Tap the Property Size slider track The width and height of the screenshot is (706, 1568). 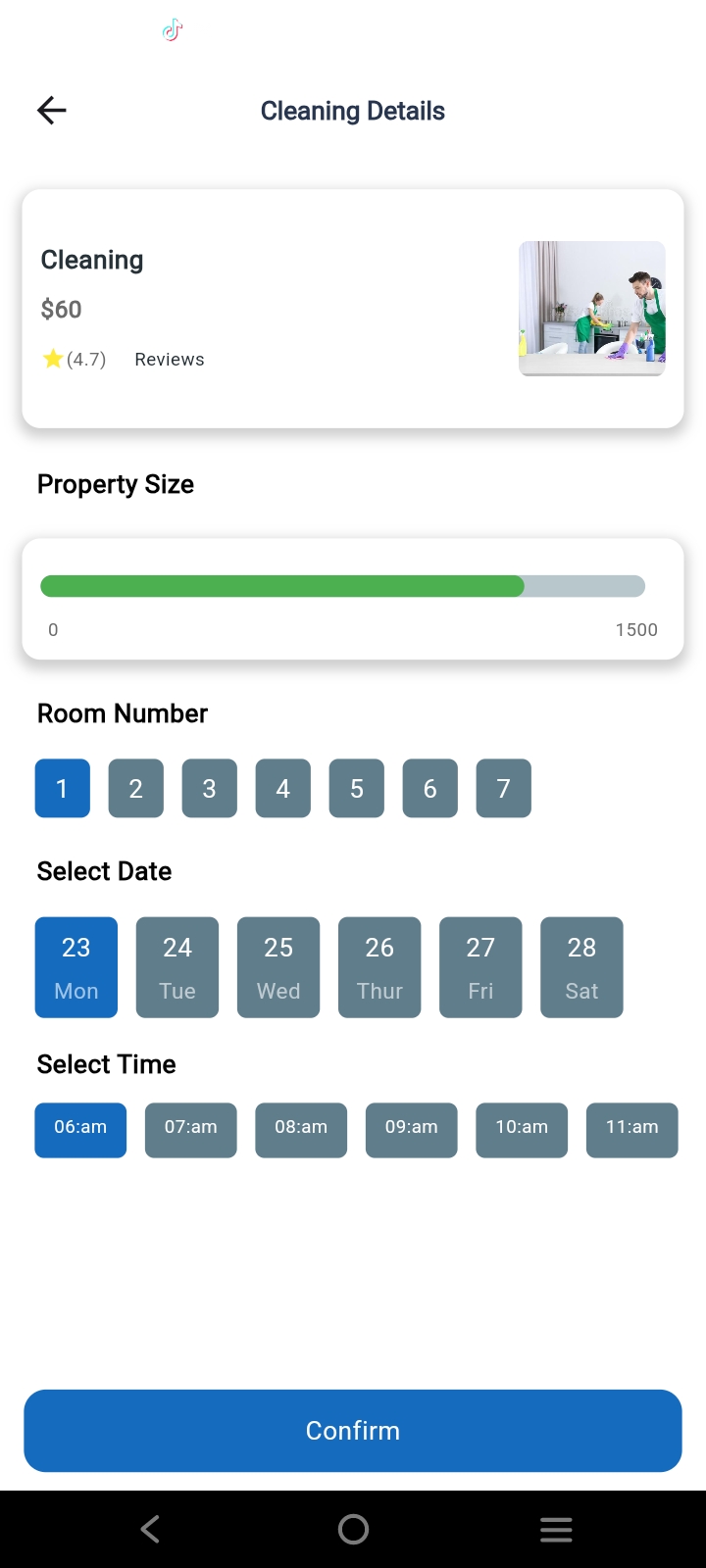[x=343, y=586]
